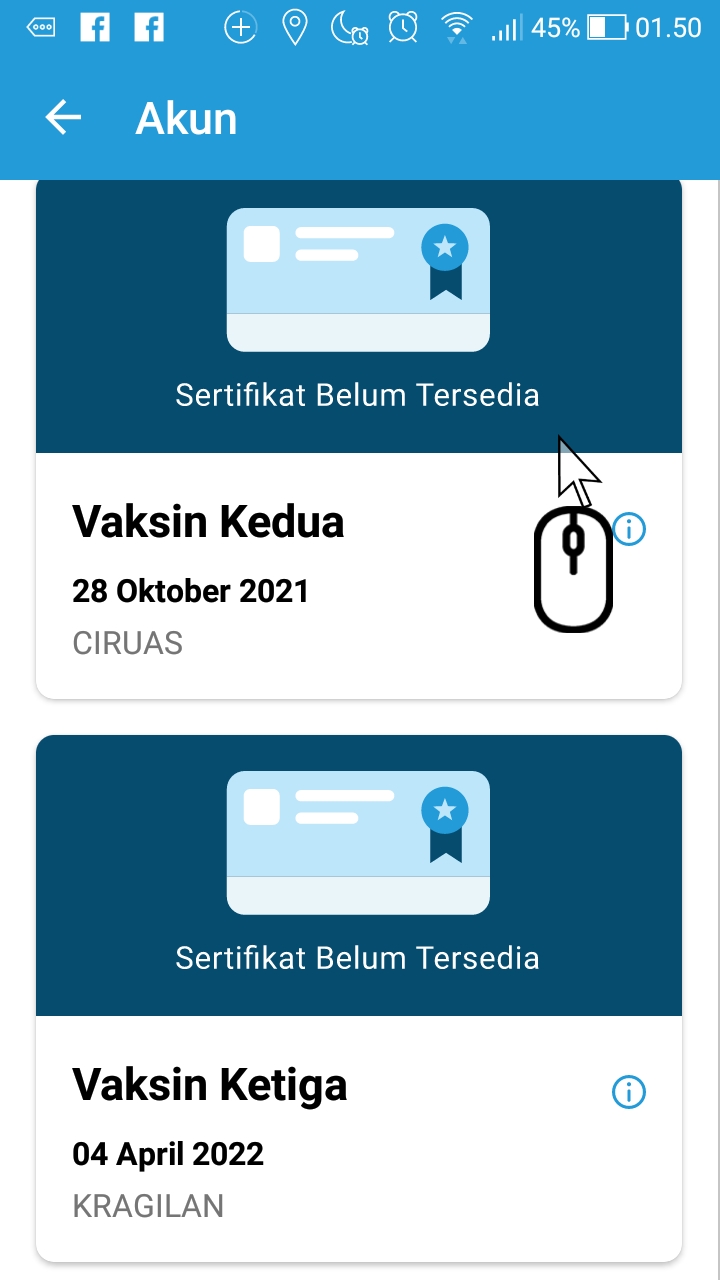Viewport: 720px width, 1280px height.
Task: Open info icon for Vaksin Ketiga
Action: [x=629, y=1092]
